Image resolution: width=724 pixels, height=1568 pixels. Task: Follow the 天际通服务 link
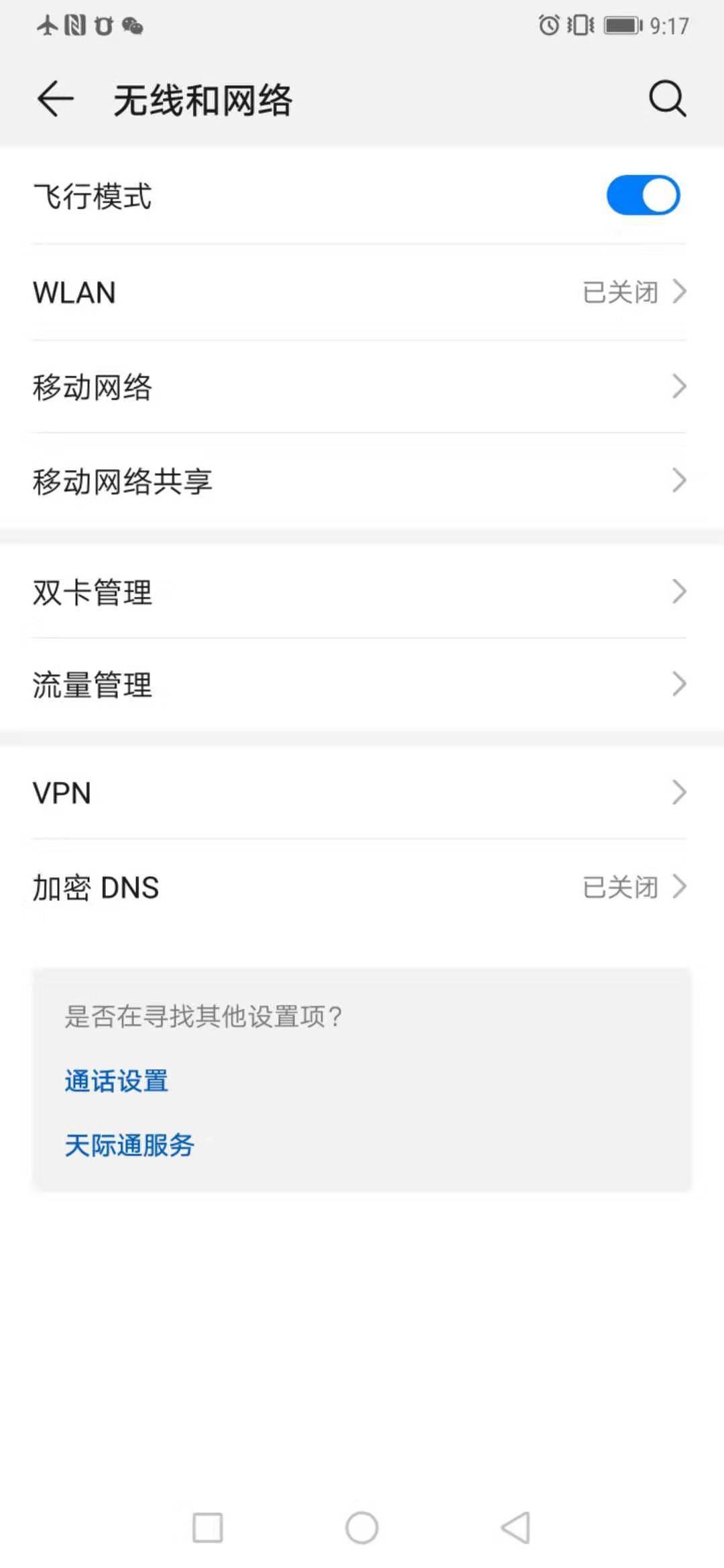(x=129, y=1145)
